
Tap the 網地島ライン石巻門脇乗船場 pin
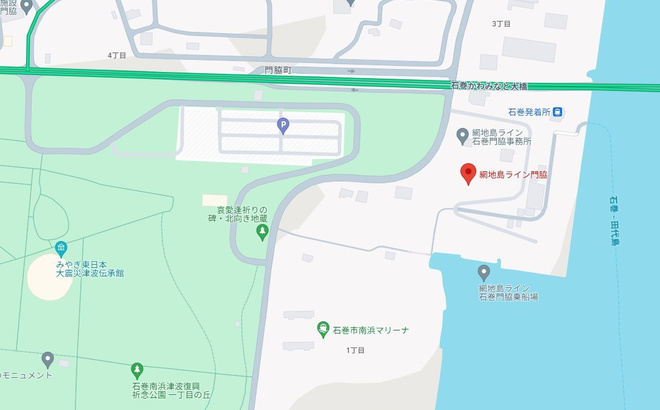pyautogui.click(x=484, y=272)
